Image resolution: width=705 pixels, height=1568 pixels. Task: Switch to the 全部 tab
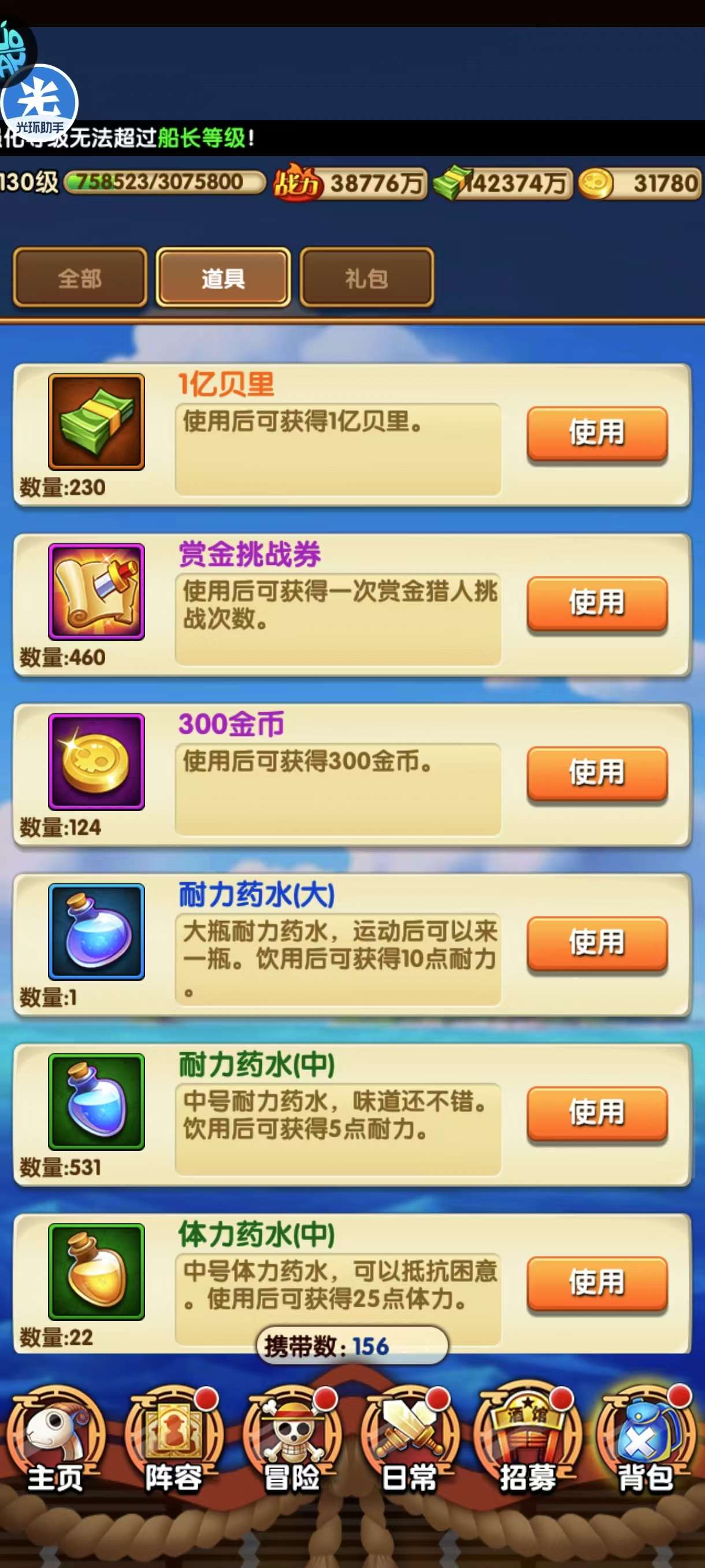tap(80, 278)
